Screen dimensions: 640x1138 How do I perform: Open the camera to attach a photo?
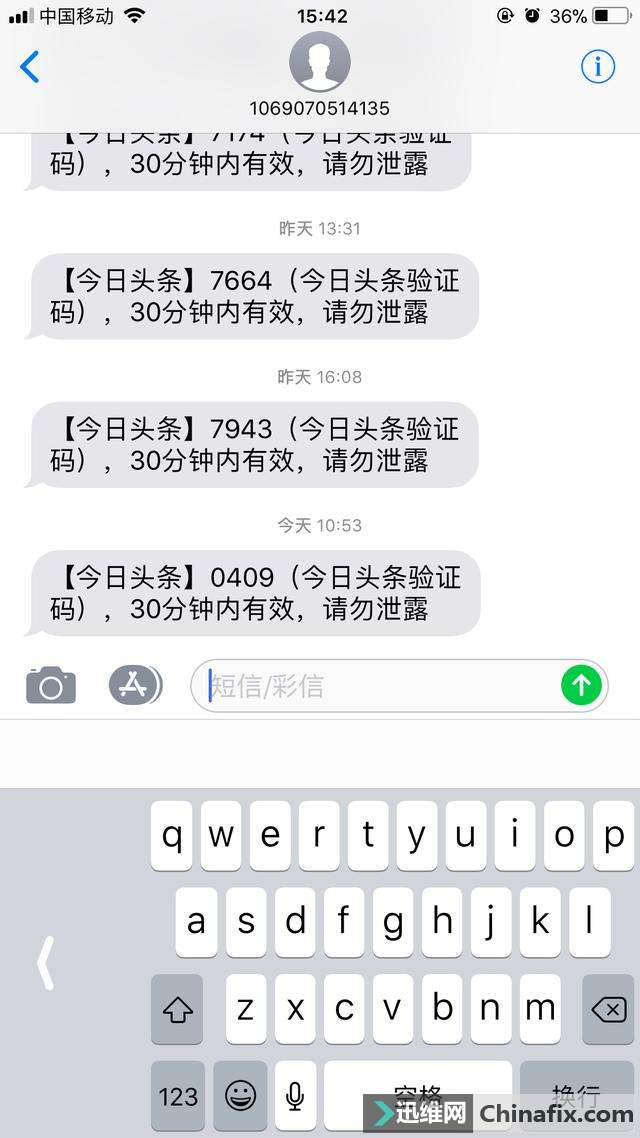click(x=51, y=685)
